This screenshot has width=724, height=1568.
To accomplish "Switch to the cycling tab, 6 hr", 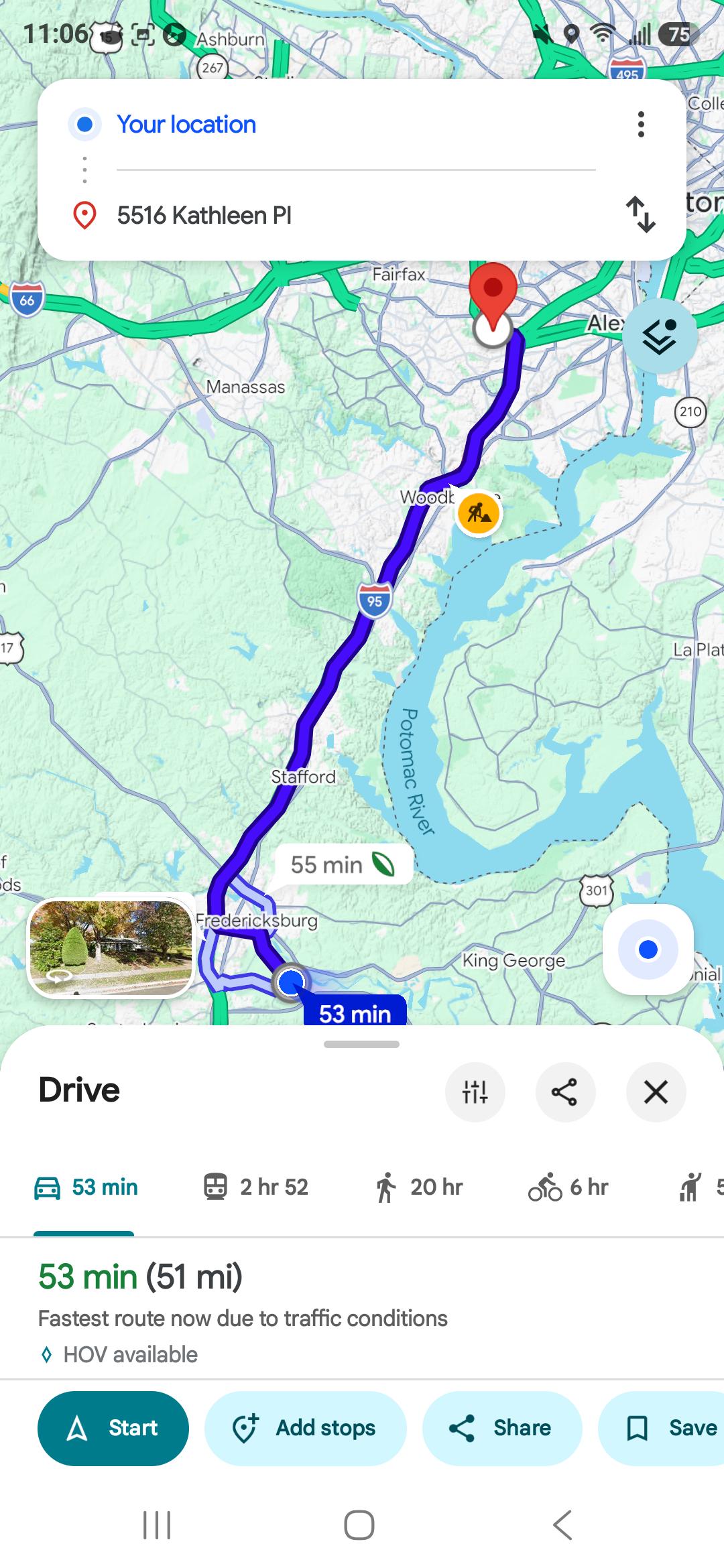I will [568, 1187].
